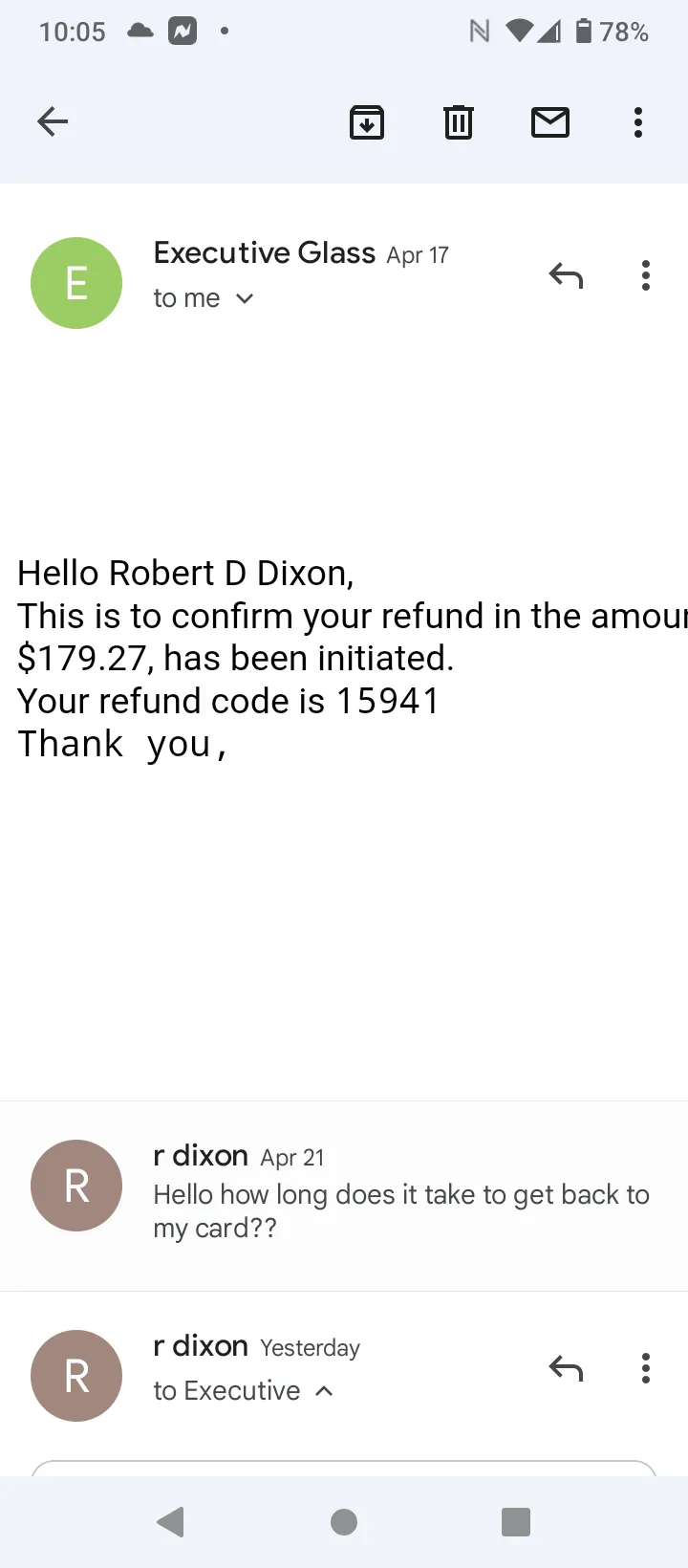Image resolution: width=688 pixels, height=1568 pixels.
Task: Open more options for Yesterday's r dixon message
Action: 646,1368
